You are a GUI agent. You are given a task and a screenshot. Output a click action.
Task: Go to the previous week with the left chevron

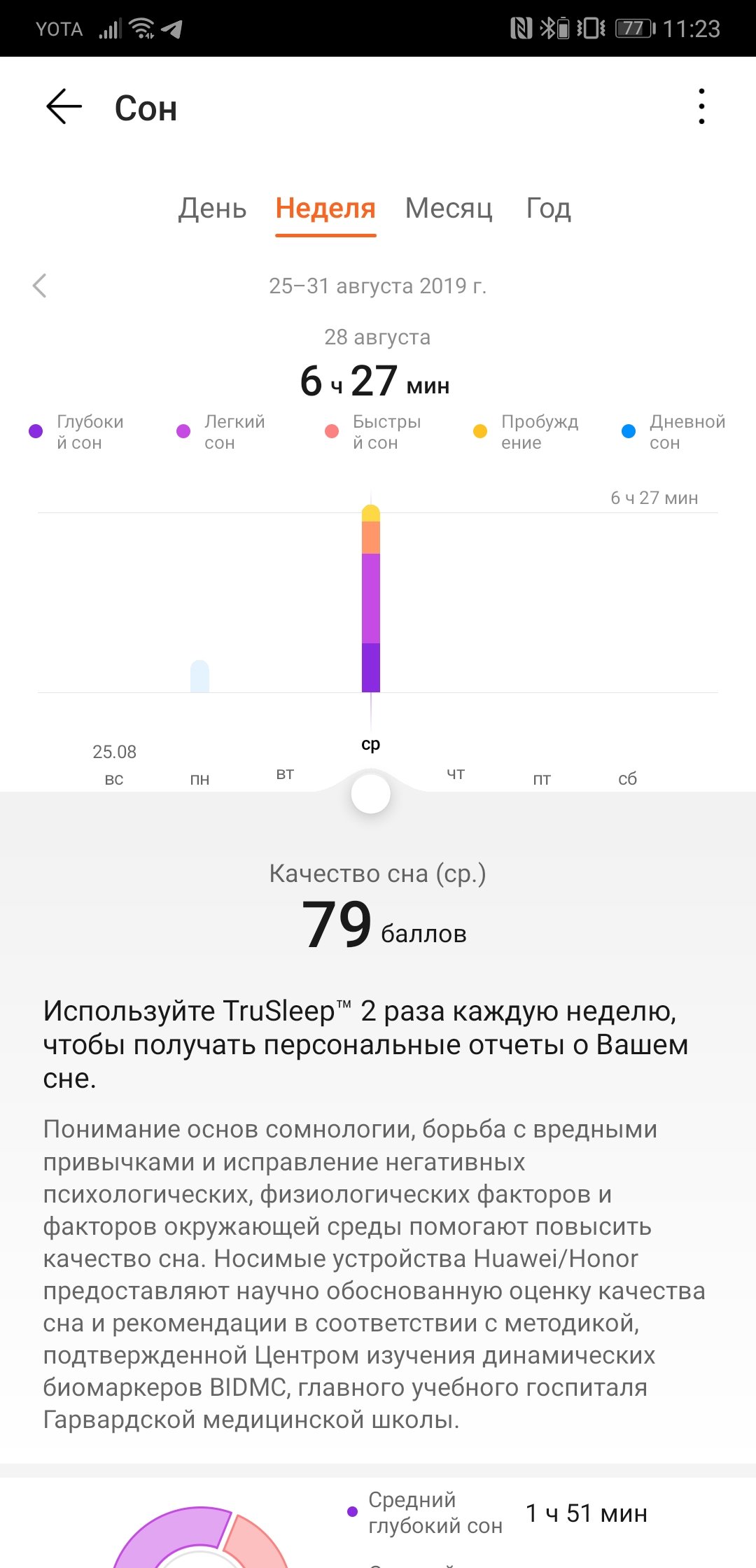click(40, 286)
